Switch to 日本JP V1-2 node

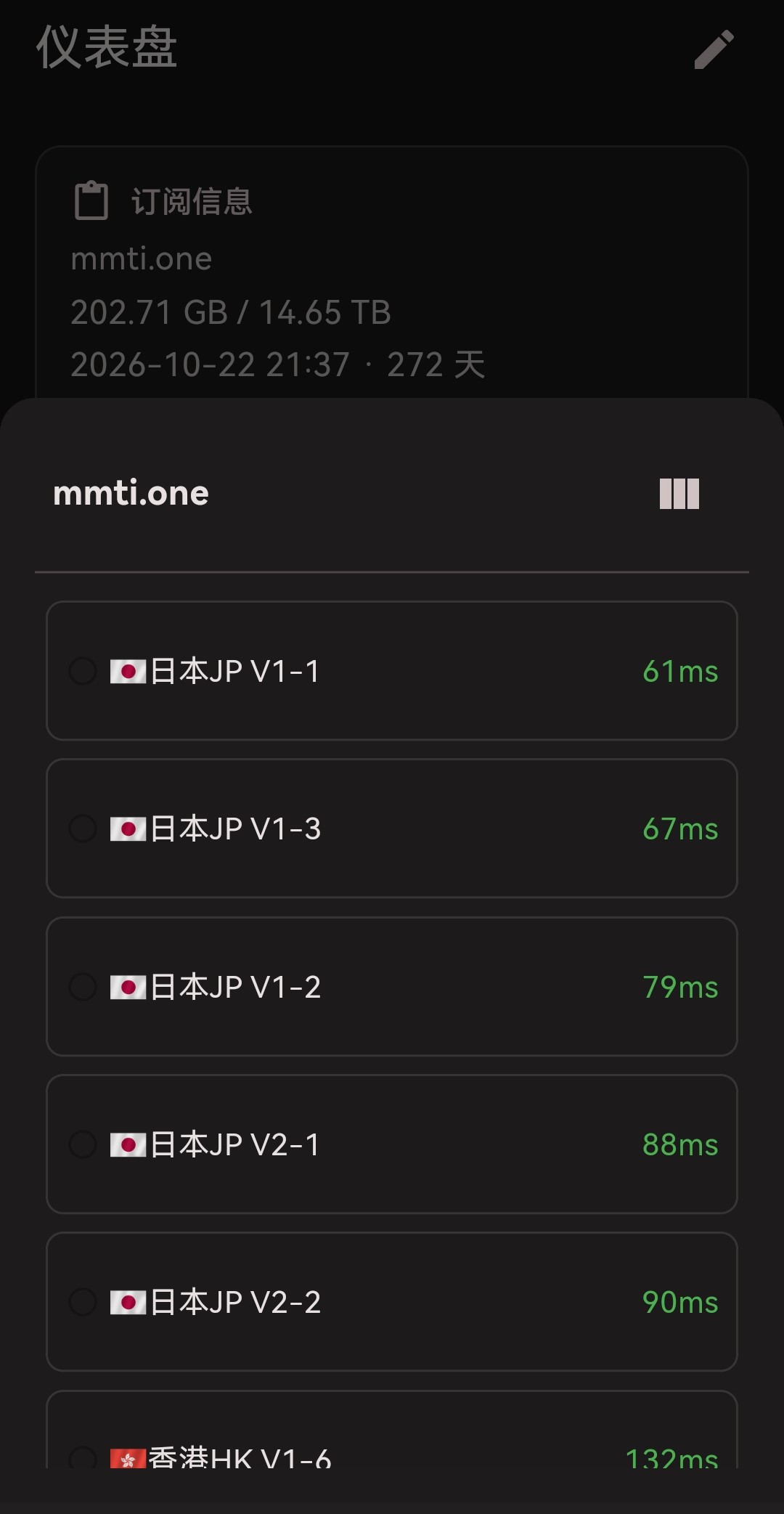[392, 986]
